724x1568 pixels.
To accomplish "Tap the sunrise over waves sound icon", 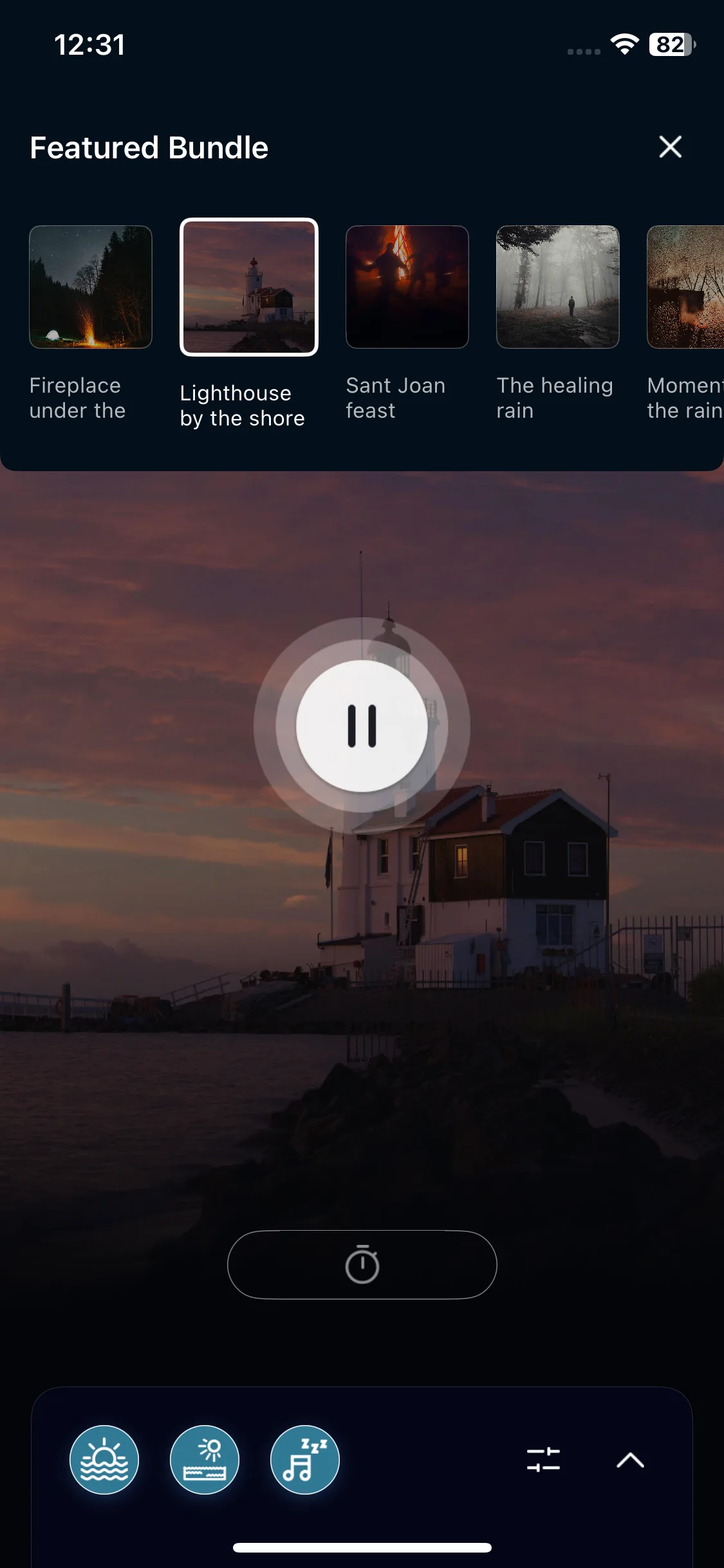I will click(104, 1460).
